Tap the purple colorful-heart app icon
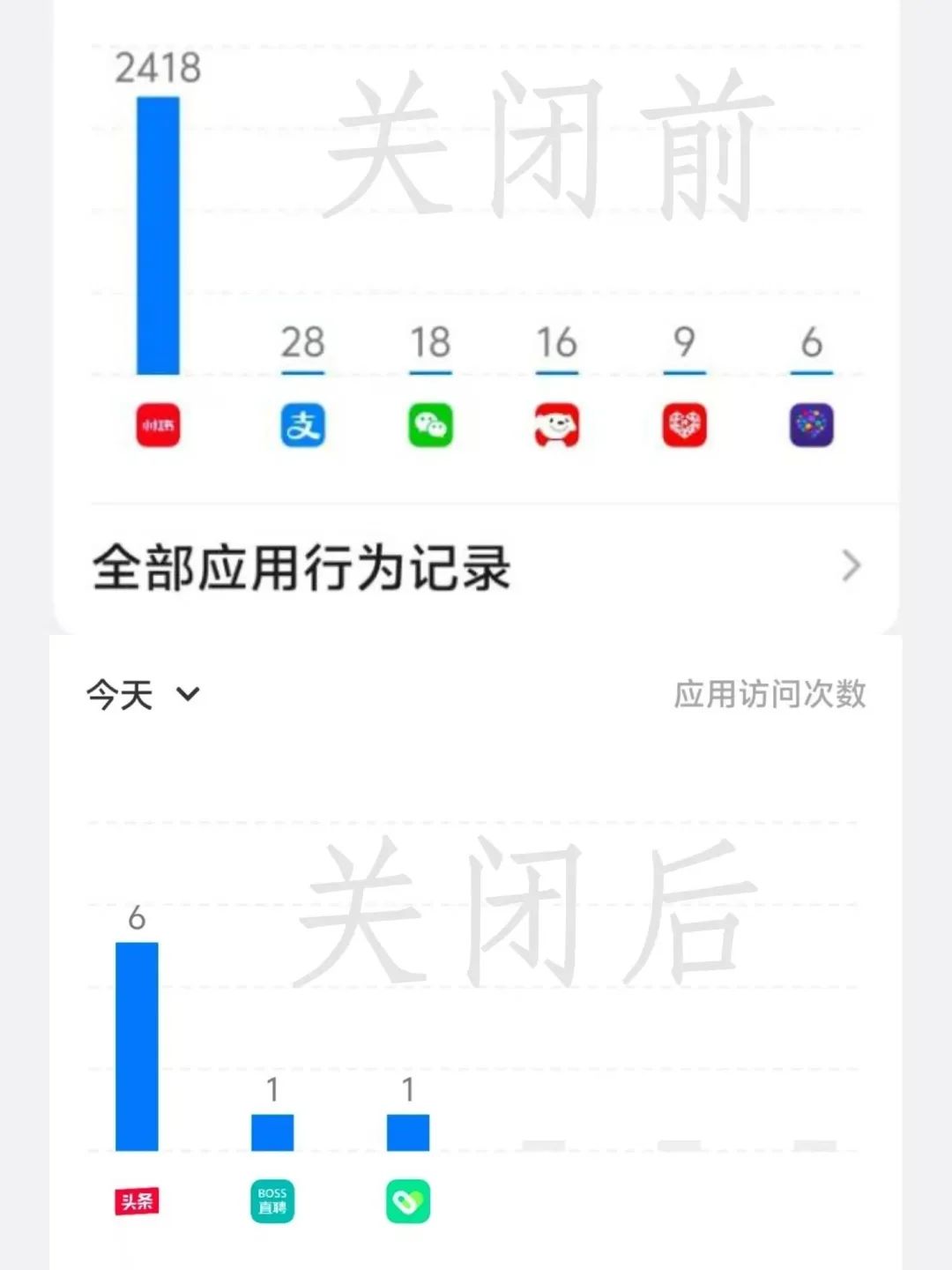This screenshot has width=952, height=1270. (812, 425)
